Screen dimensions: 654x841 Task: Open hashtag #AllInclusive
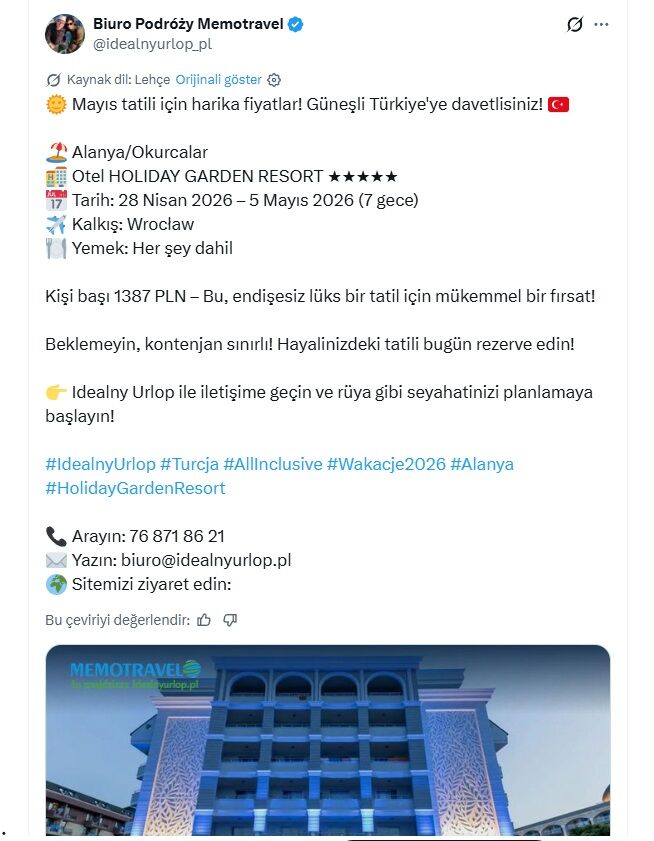tap(272, 464)
